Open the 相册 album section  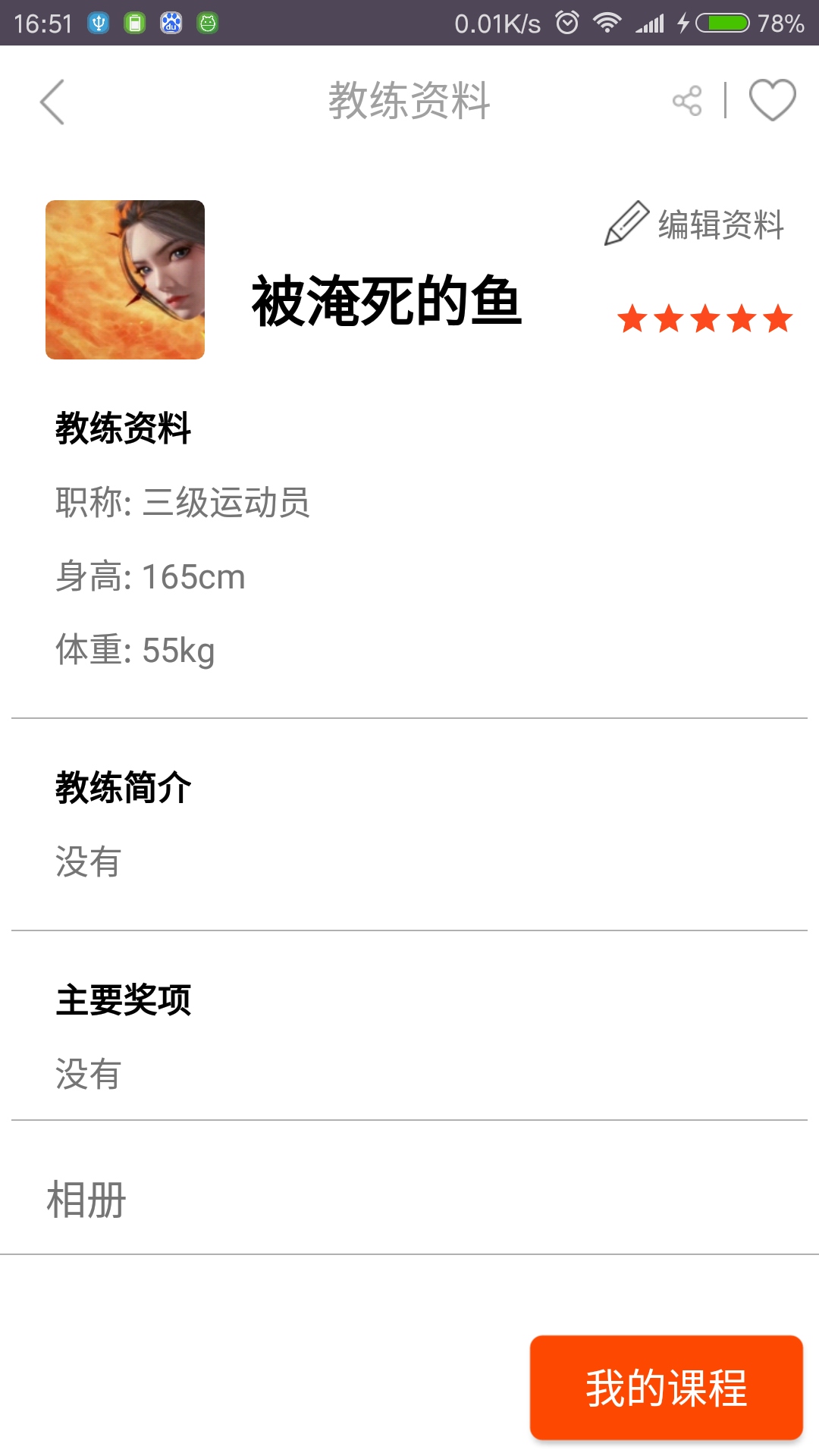click(86, 1200)
